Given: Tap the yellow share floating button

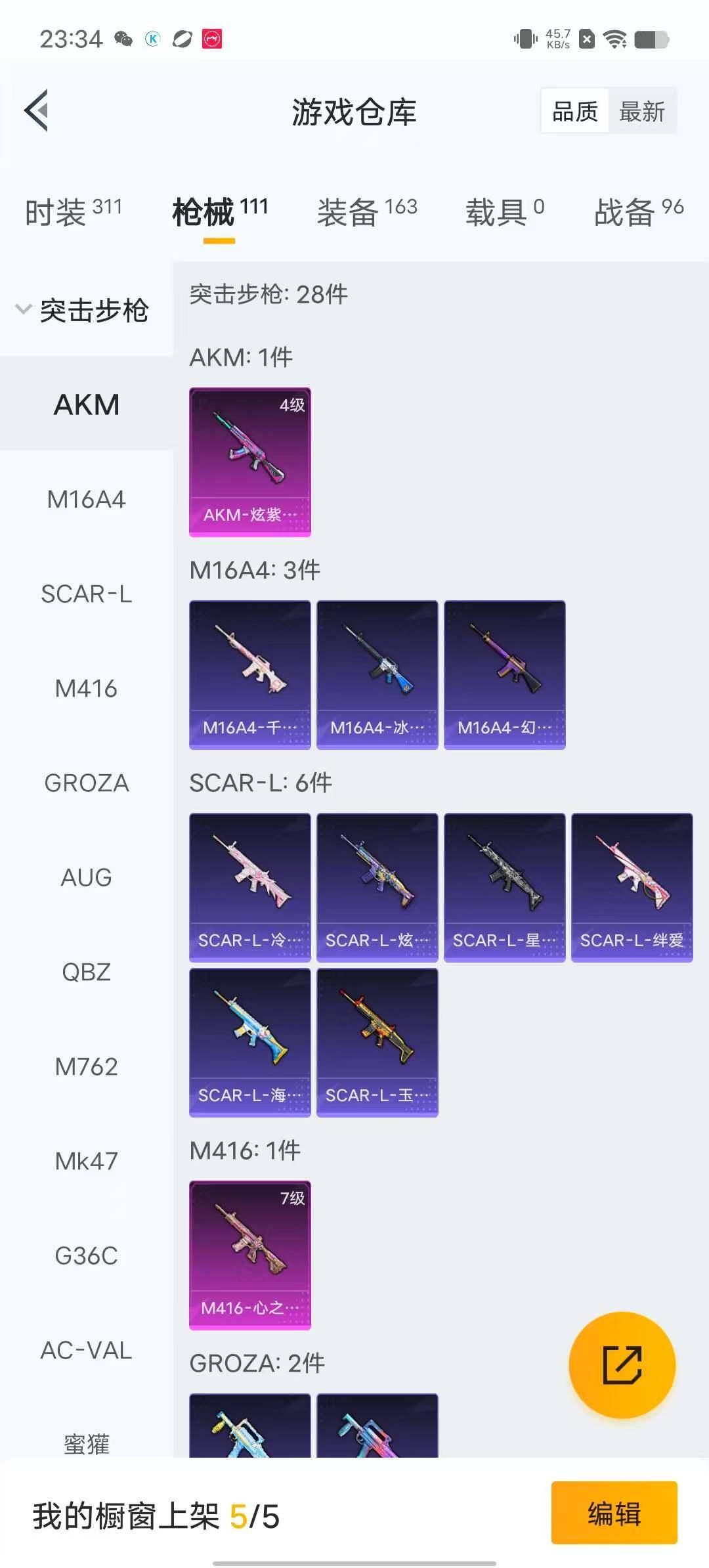Looking at the screenshot, I should (x=622, y=1365).
